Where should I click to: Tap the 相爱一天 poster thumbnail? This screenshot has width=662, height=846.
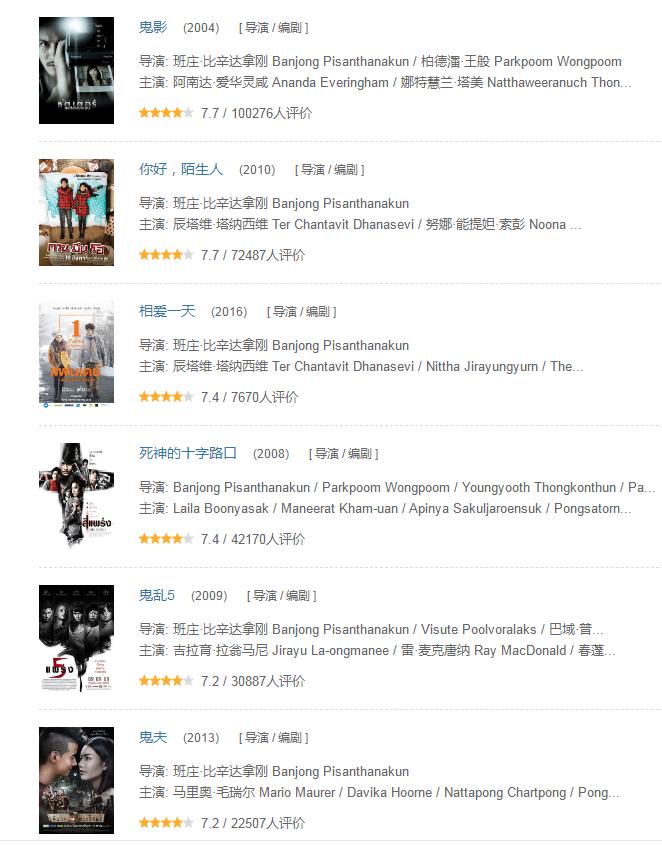(76, 354)
